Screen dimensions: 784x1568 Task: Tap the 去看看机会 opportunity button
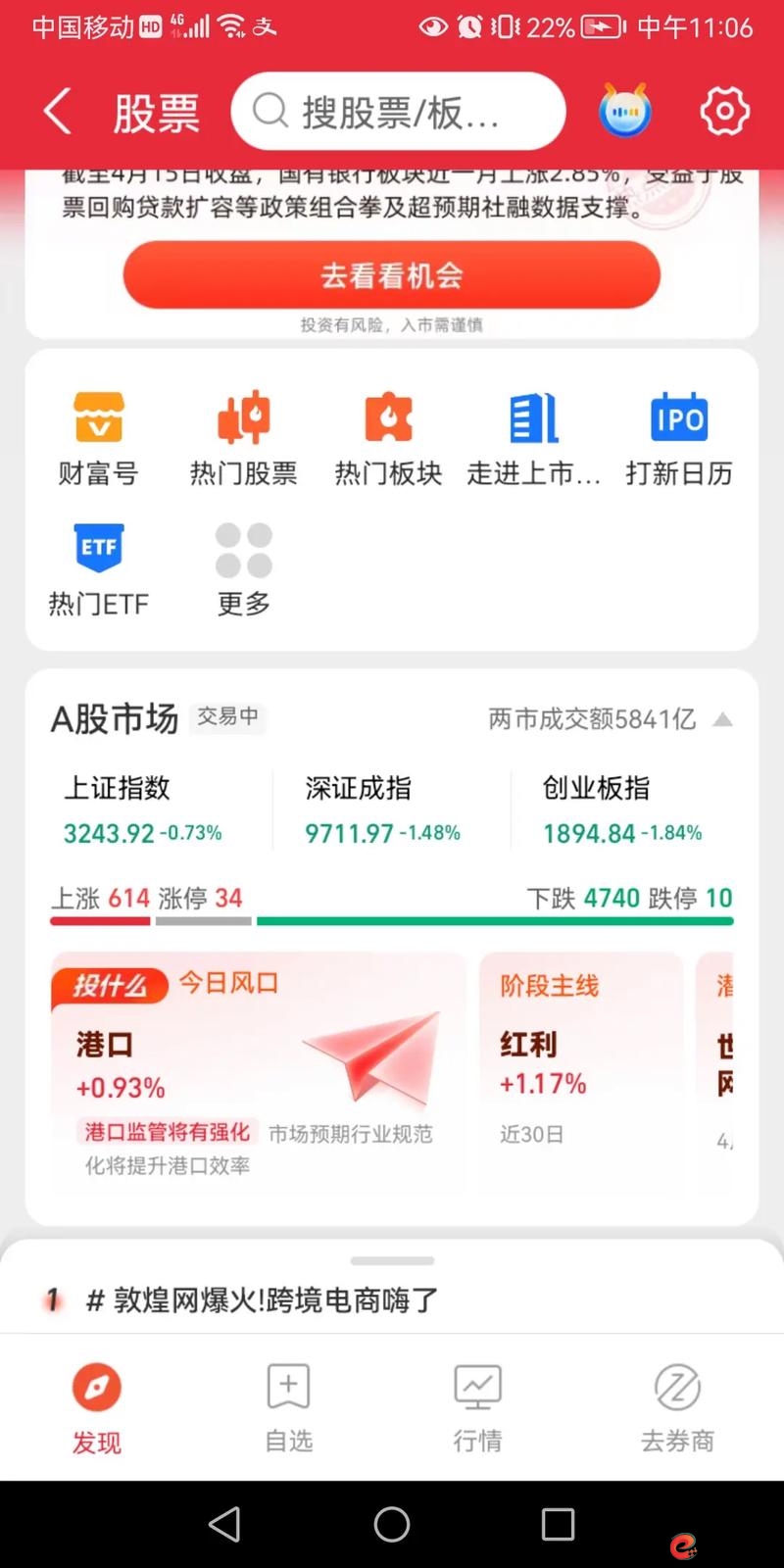[391, 275]
